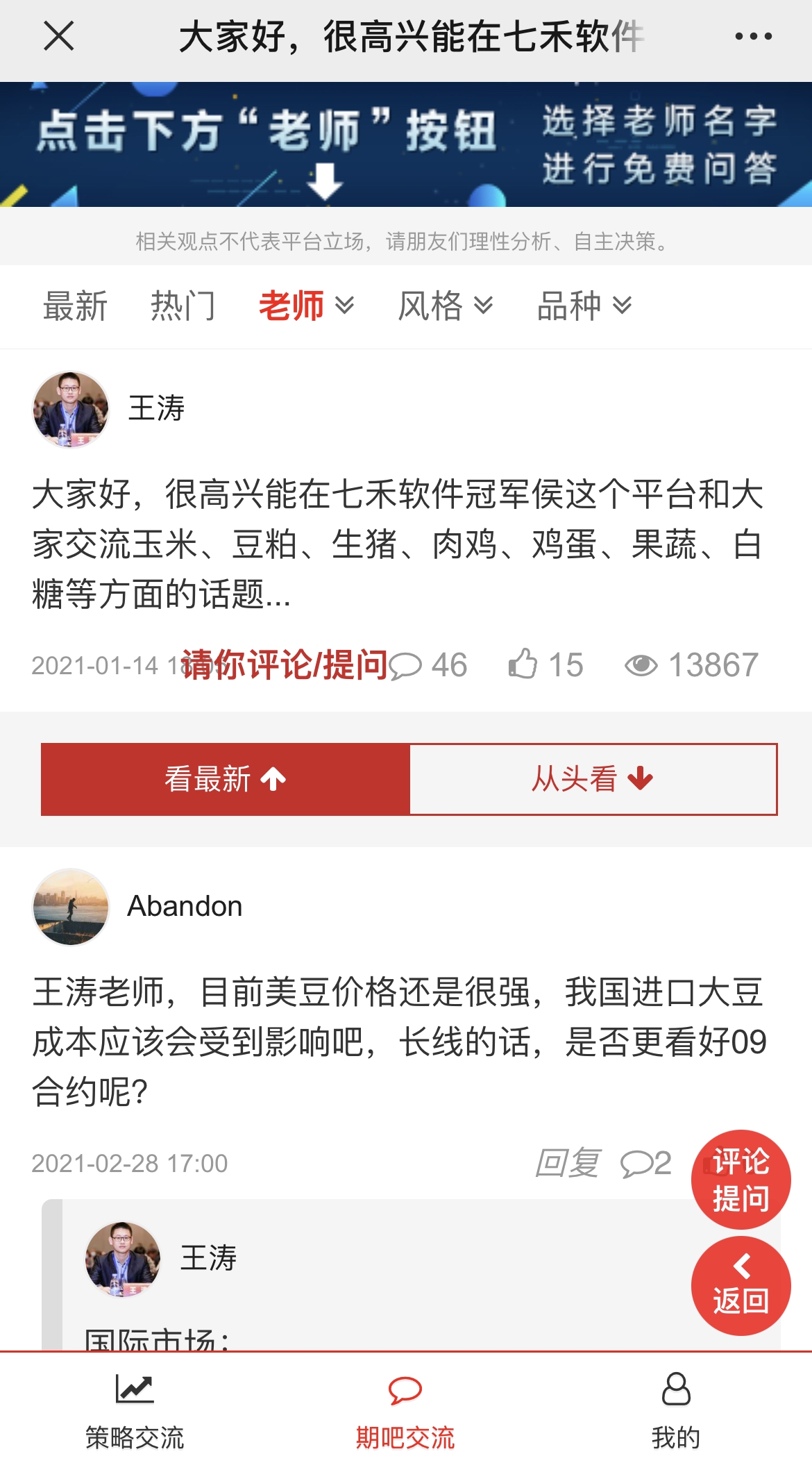
Task: Switch to the 最新 tab
Action: pos(75,306)
